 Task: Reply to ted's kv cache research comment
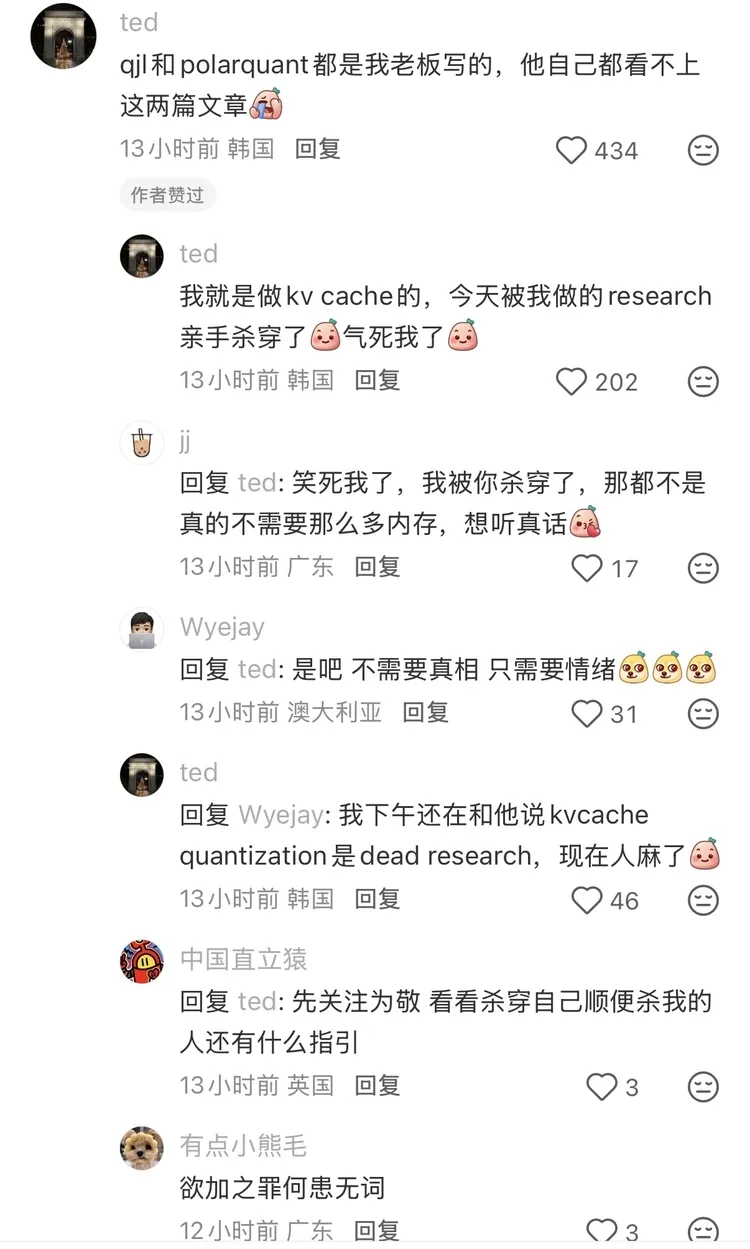click(378, 380)
